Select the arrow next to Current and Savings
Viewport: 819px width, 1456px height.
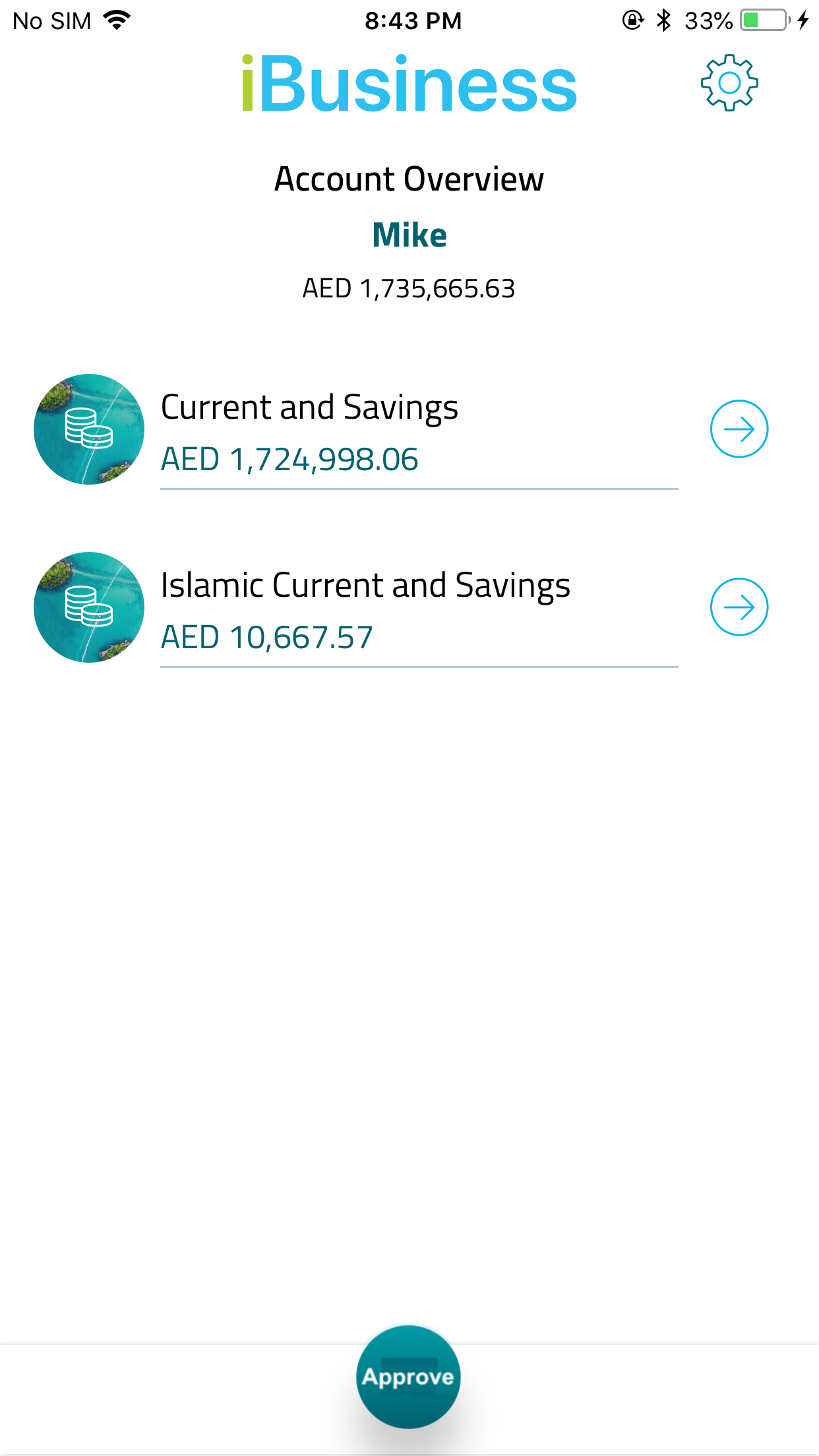tap(739, 429)
